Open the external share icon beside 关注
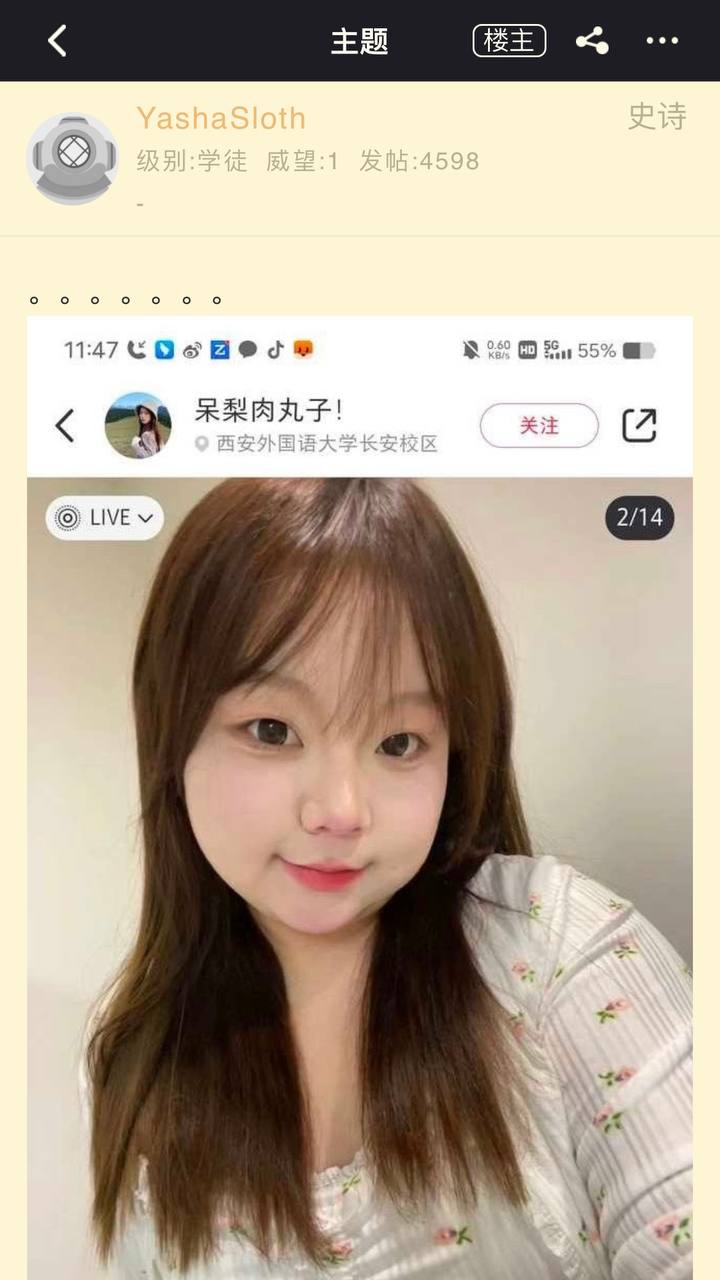Screen dimensions: 720x1280 637,424
